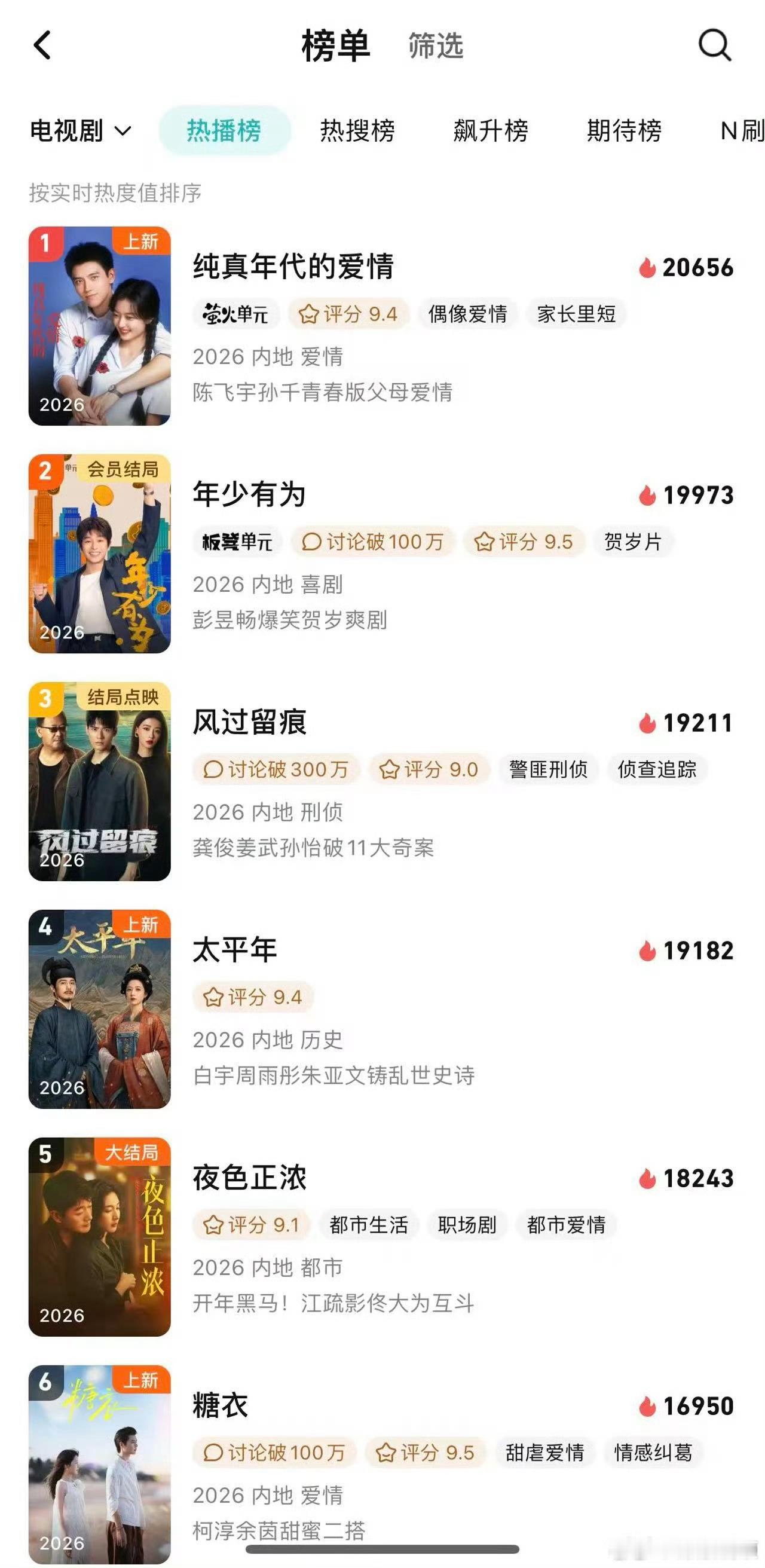Screen dimensions: 765x1568
Task: Open the drama 风过留痕
Action: [x=250, y=723]
